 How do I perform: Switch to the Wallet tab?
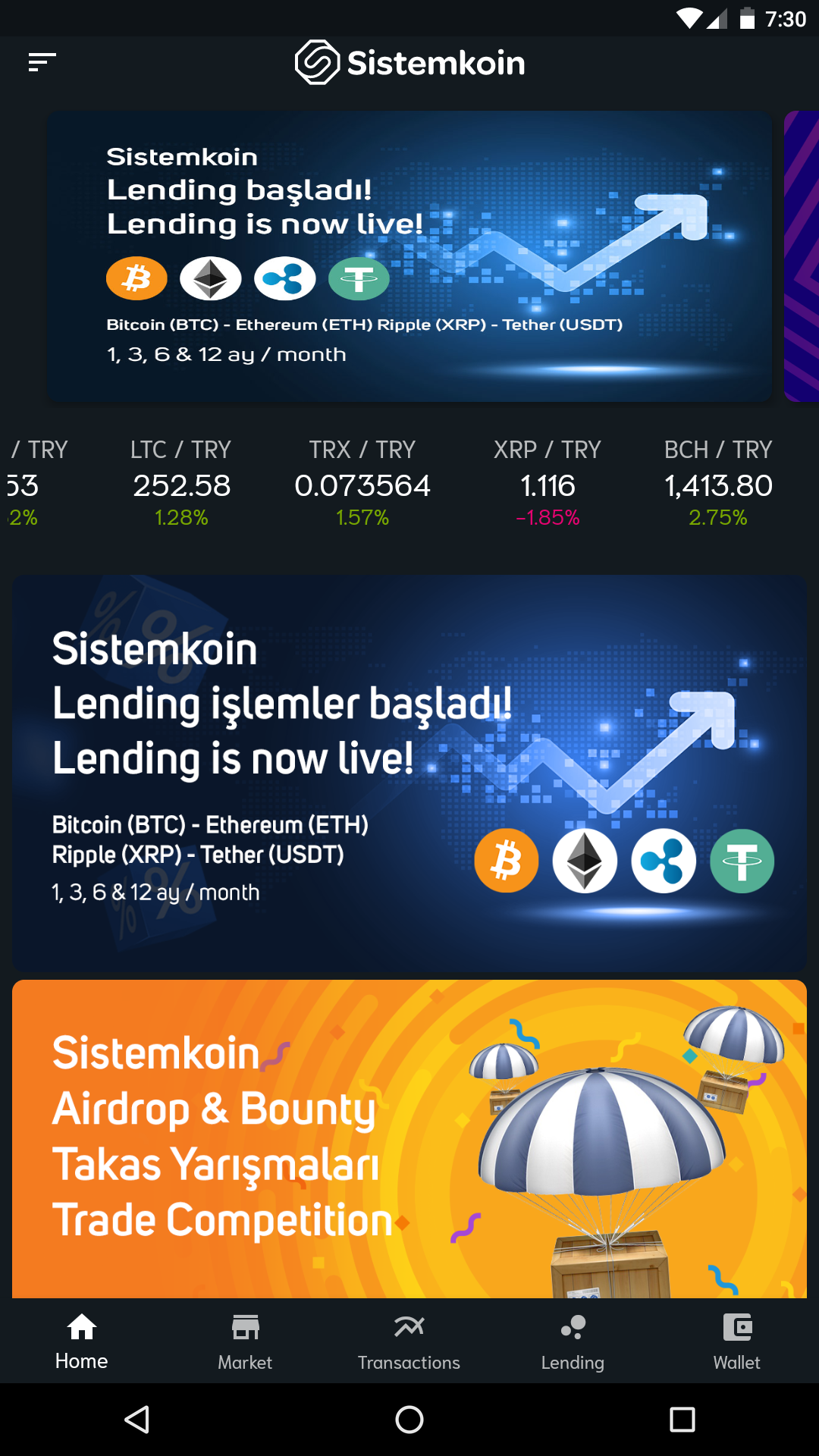tap(736, 1341)
